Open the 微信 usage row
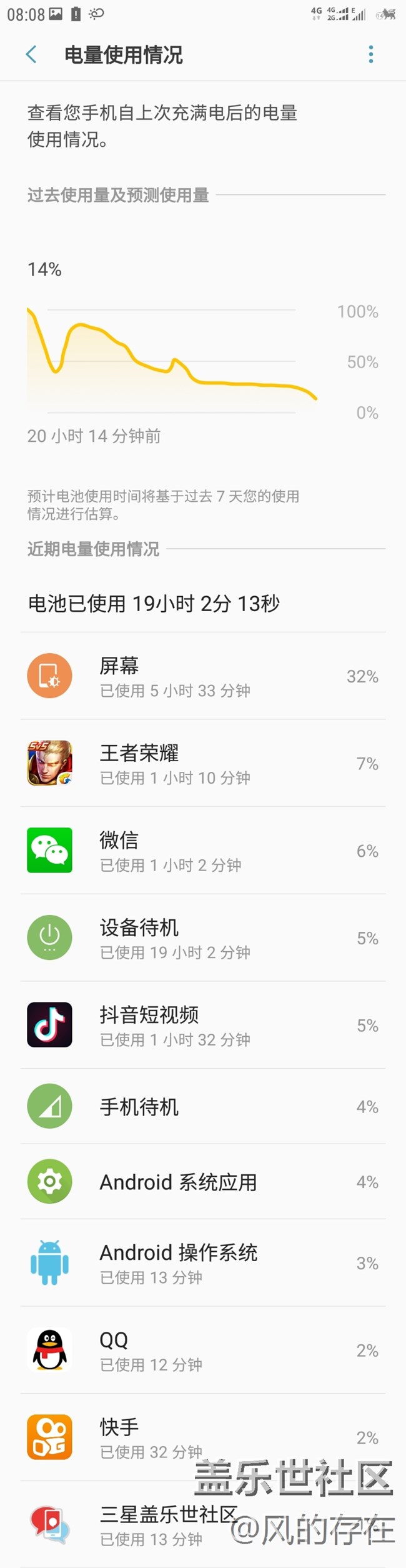 tap(202, 851)
